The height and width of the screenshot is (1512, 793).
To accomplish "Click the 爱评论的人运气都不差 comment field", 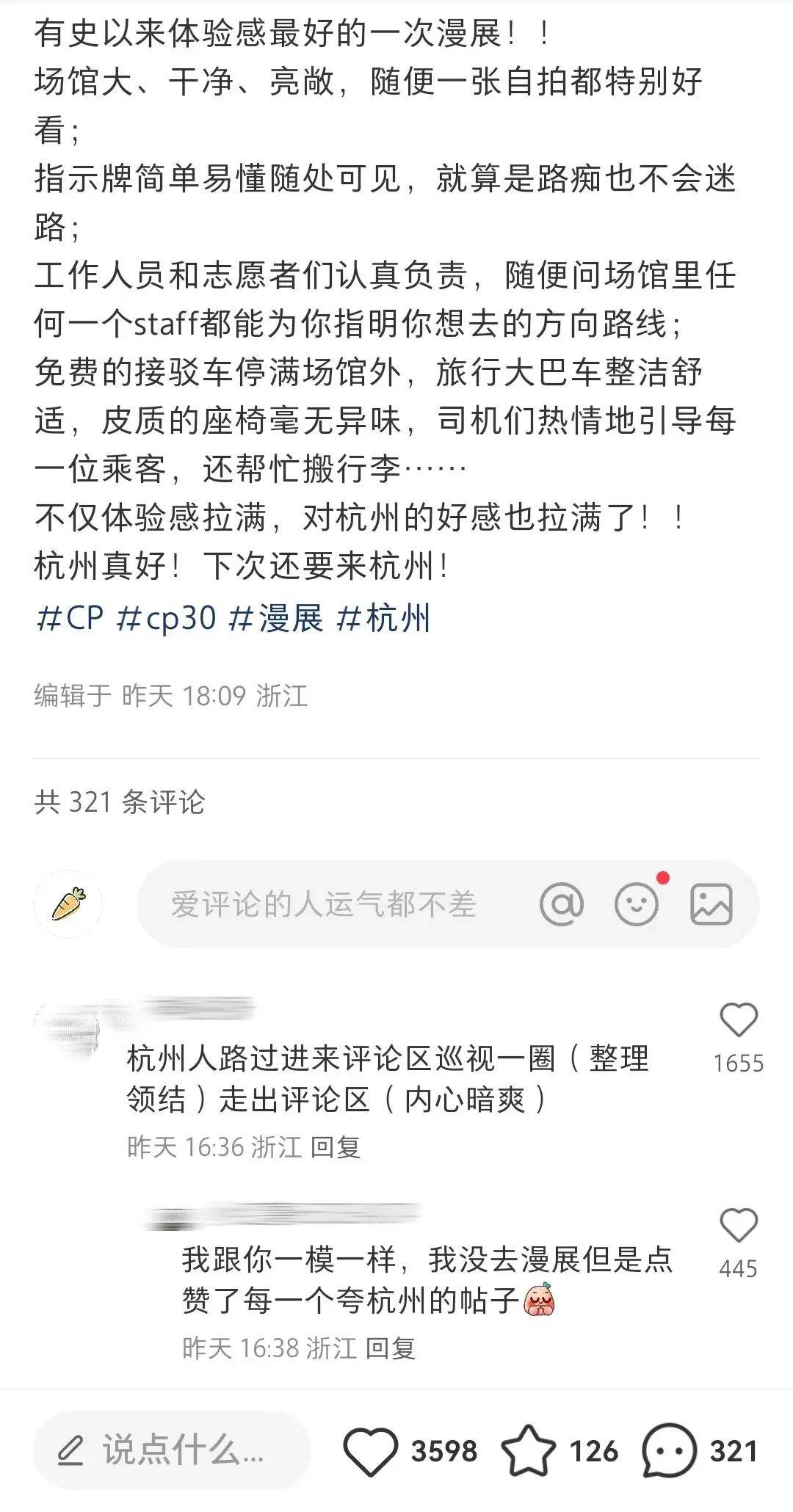I will point(323,904).
